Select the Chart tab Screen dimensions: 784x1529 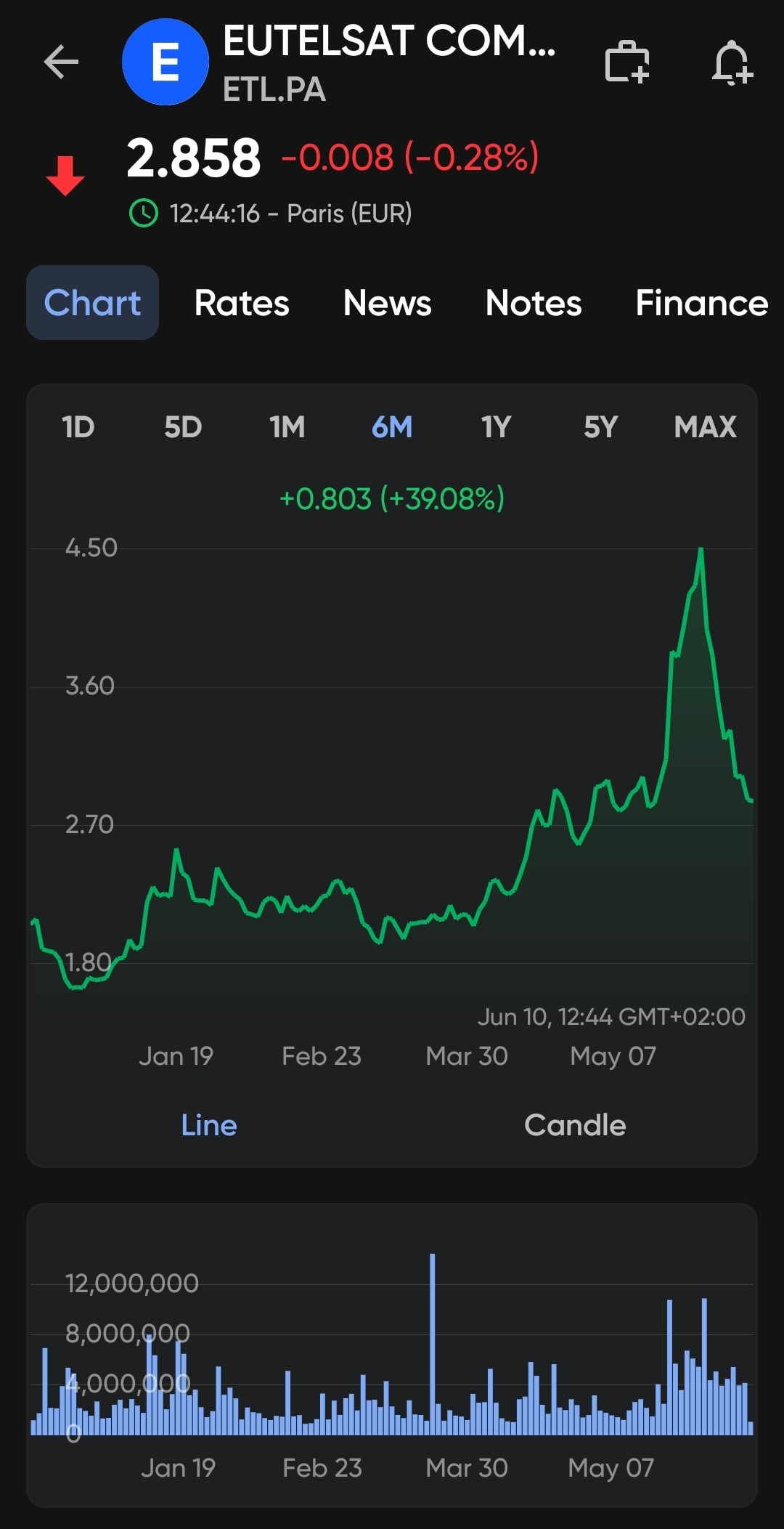(x=92, y=303)
